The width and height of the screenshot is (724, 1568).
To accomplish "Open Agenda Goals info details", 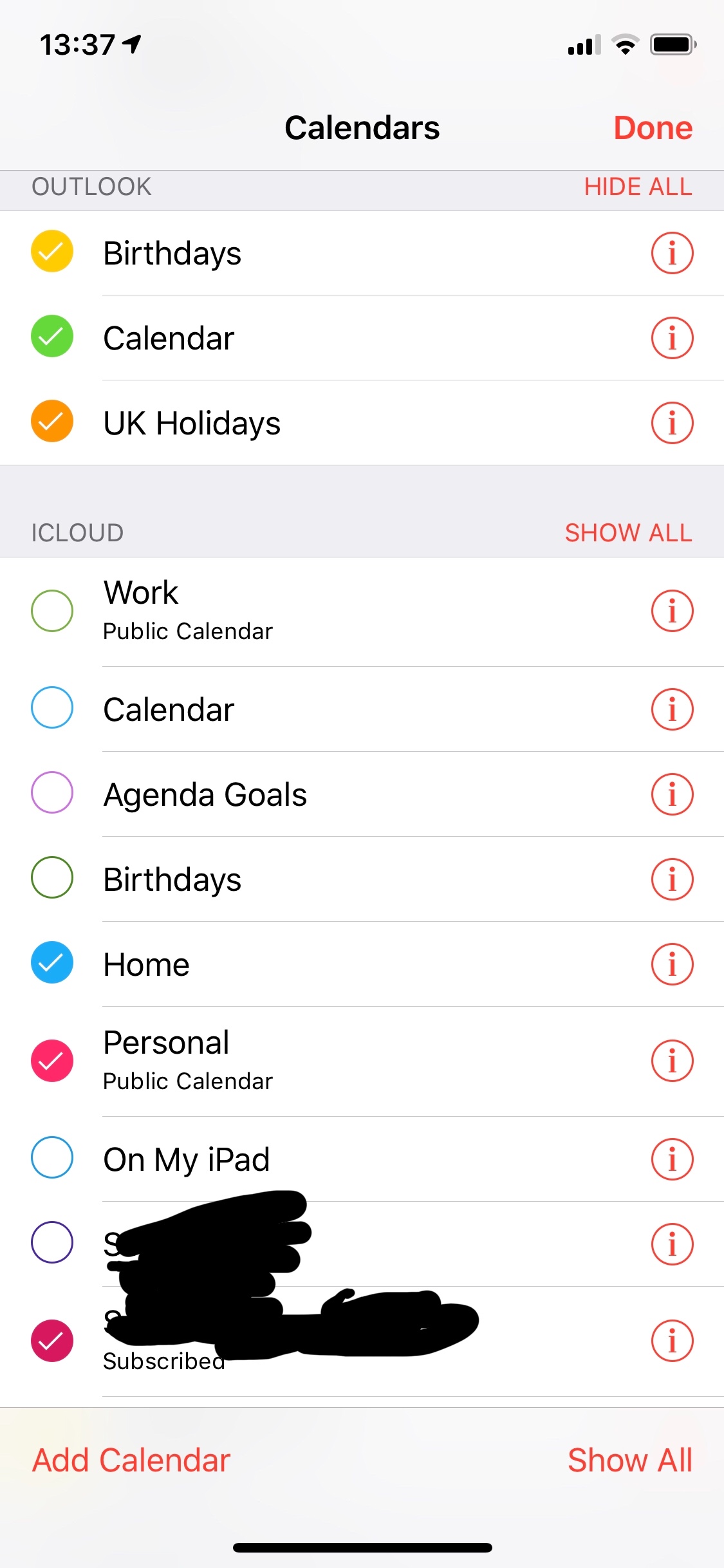I will [x=672, y=794].
